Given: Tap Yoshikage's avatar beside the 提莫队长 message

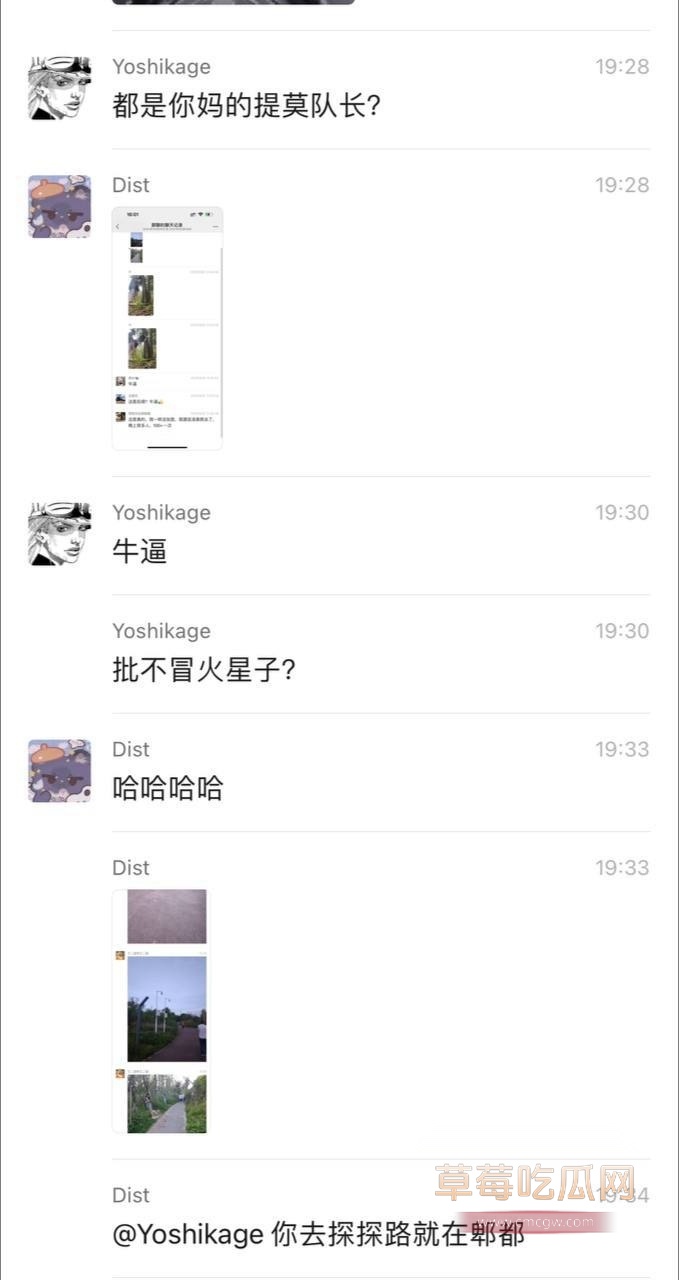Looking at the screenshot, I should click(59, 88).
